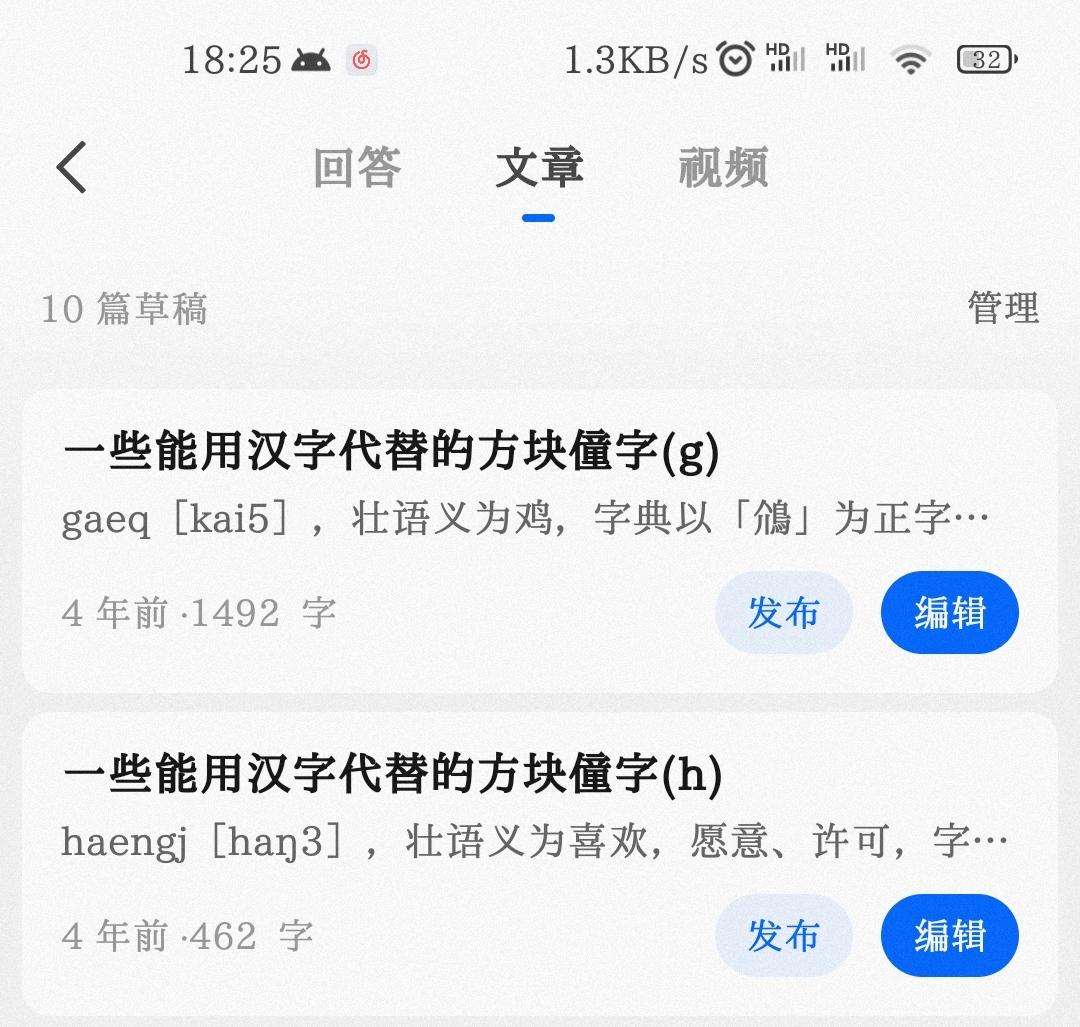Switch to the 回答 tab
1080x1027 pixels.
click(357, 167)
